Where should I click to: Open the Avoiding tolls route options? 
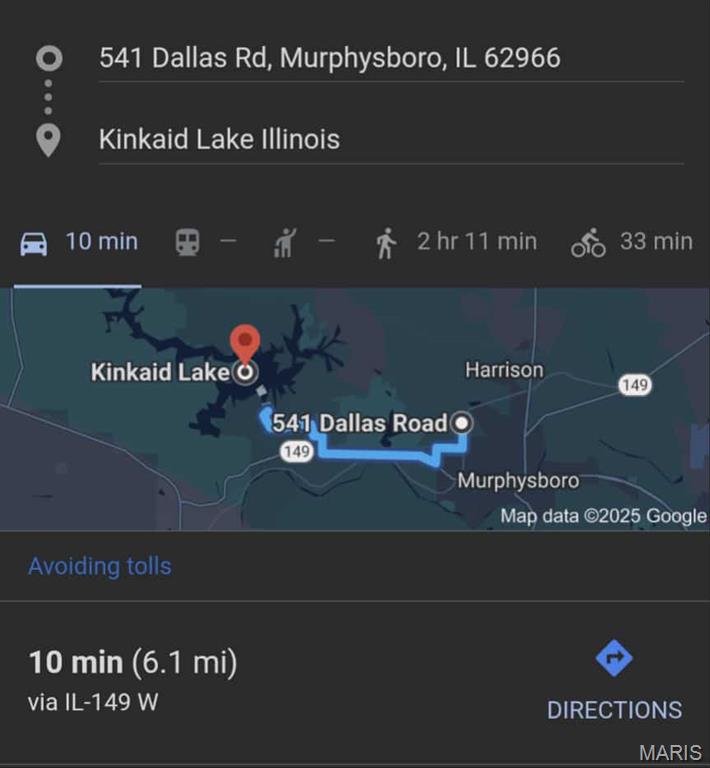[100, 566]
